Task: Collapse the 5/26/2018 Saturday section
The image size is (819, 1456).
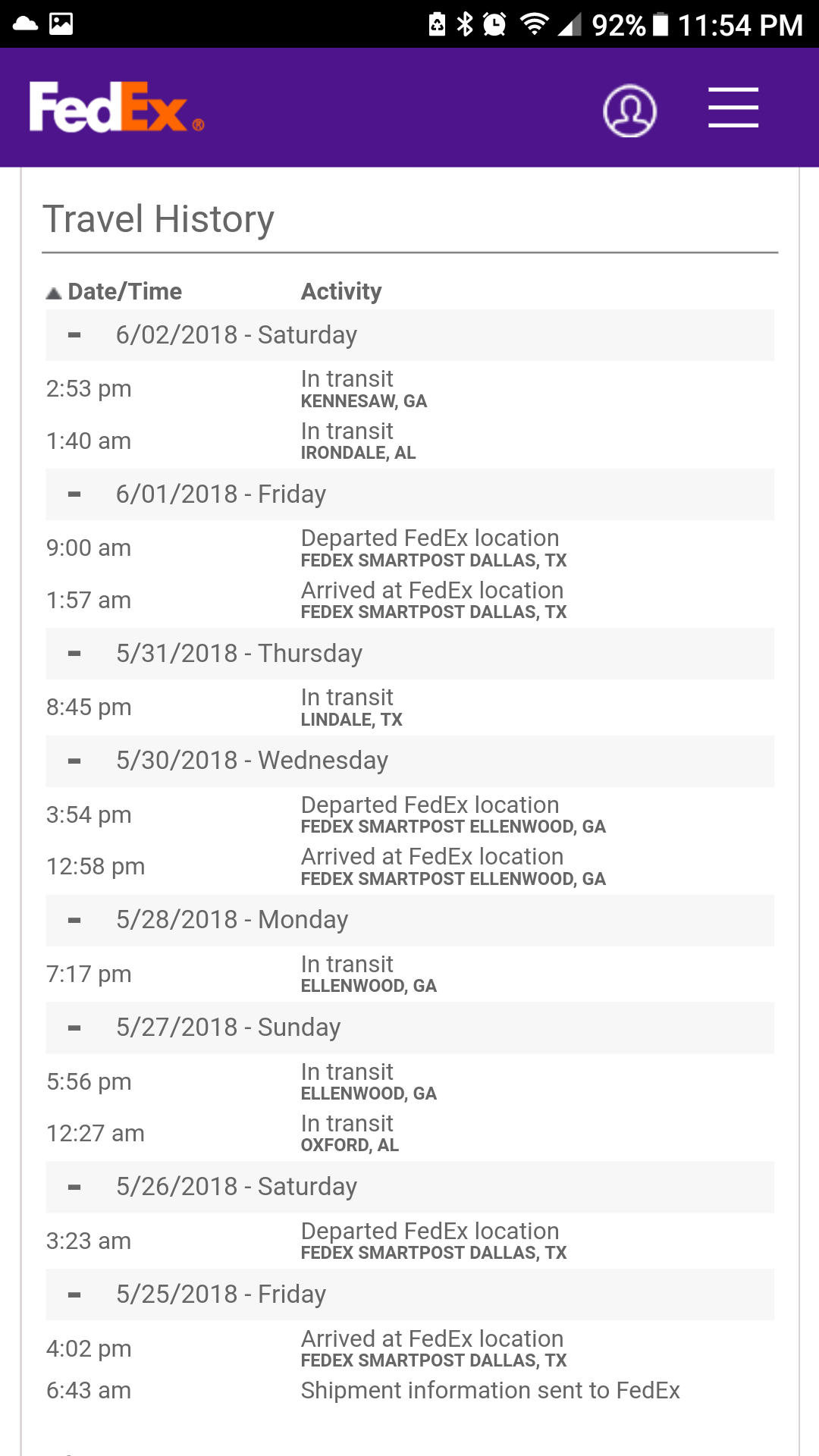Action: (74, 1188)
